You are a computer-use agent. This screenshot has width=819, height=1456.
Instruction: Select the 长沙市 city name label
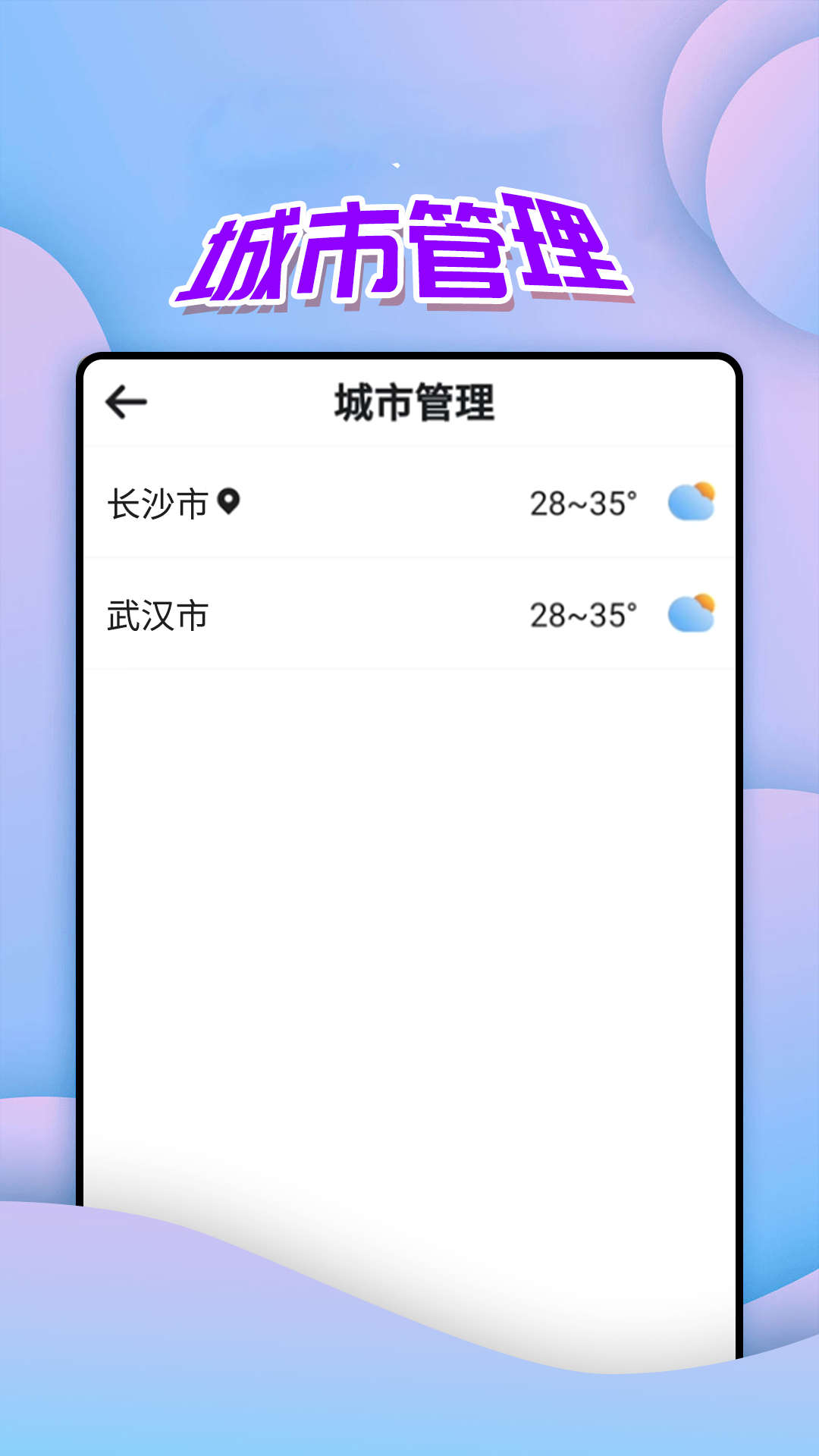157,500
